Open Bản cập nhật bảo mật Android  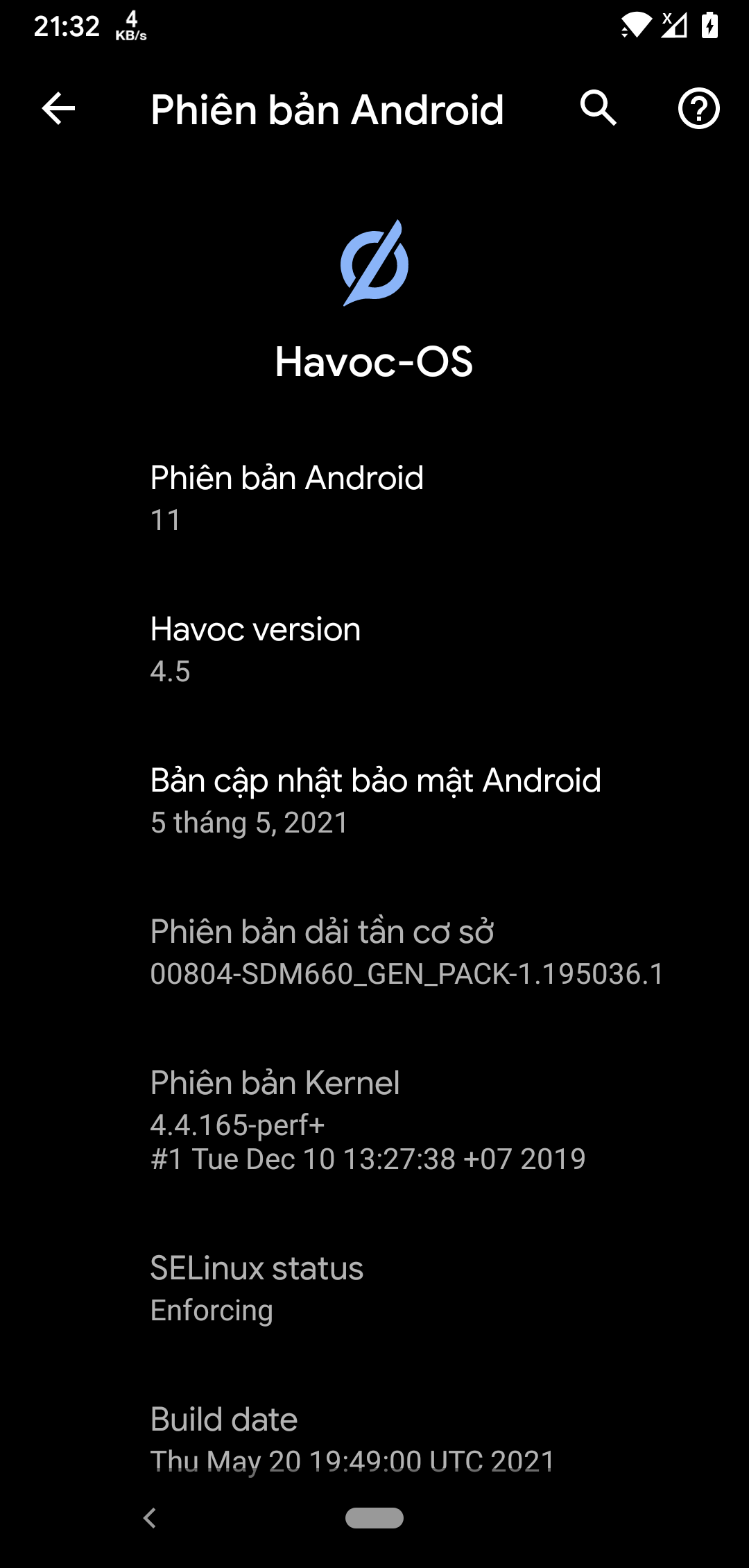point(374,801)
